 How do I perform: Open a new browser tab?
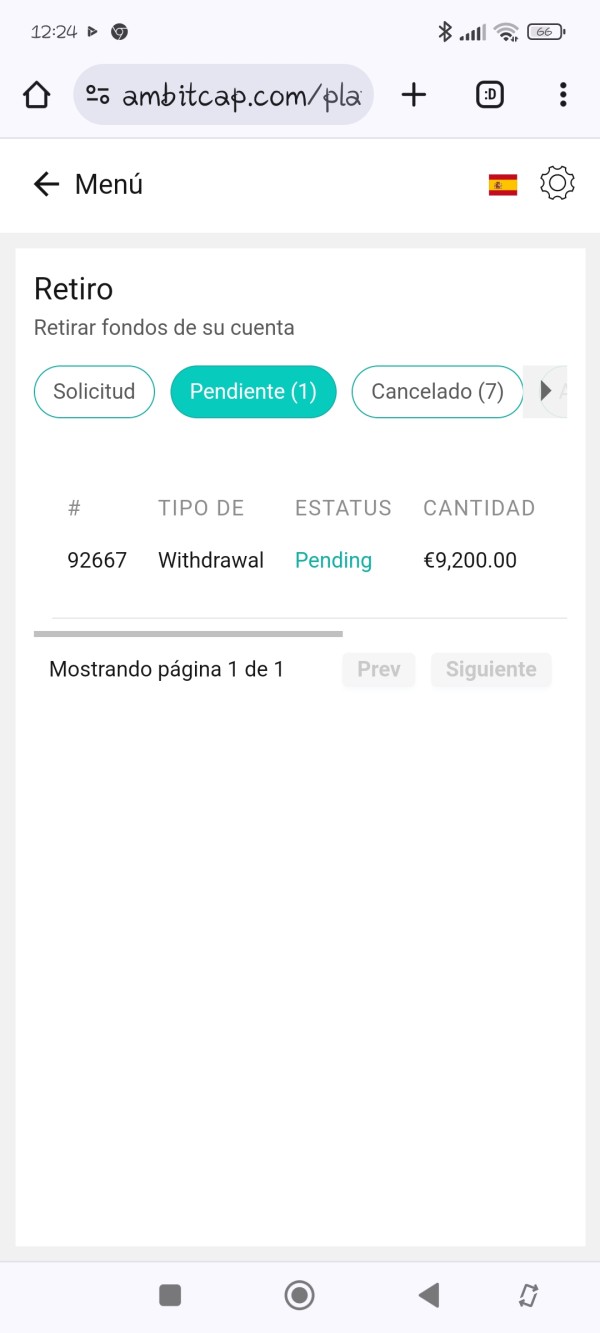coord(413,95)
